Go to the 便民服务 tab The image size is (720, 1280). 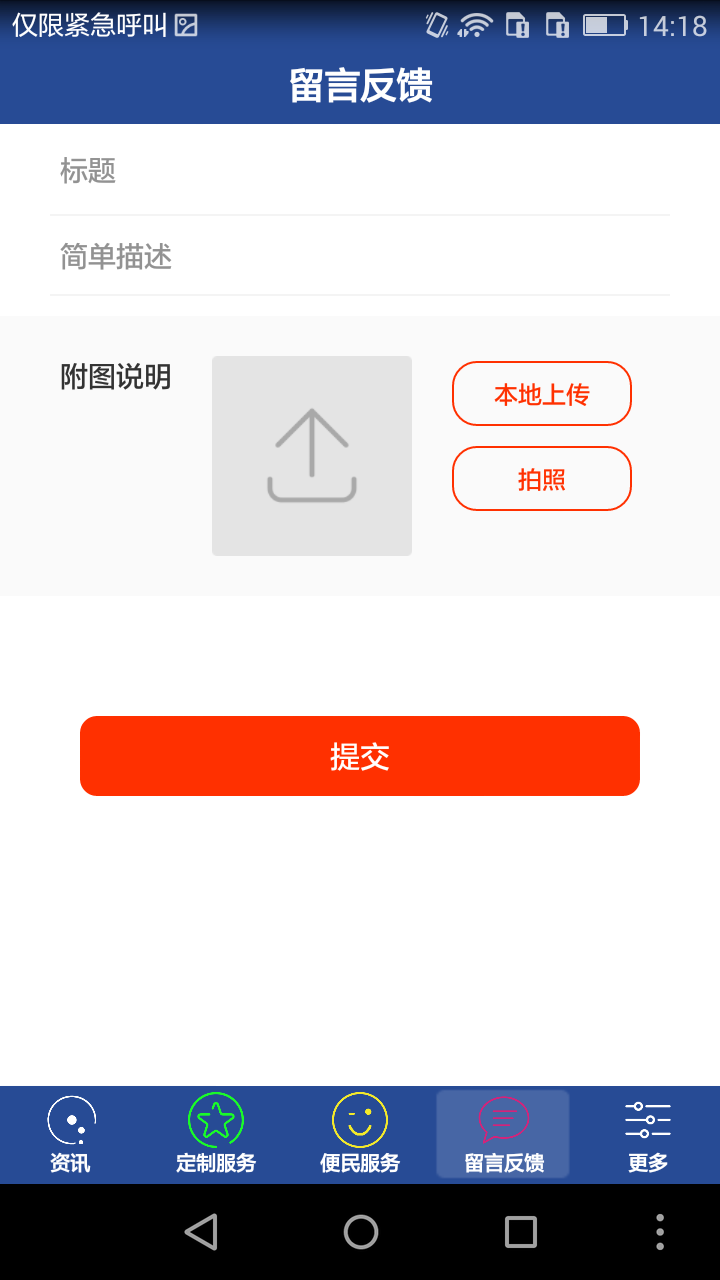coord(360,1135)
